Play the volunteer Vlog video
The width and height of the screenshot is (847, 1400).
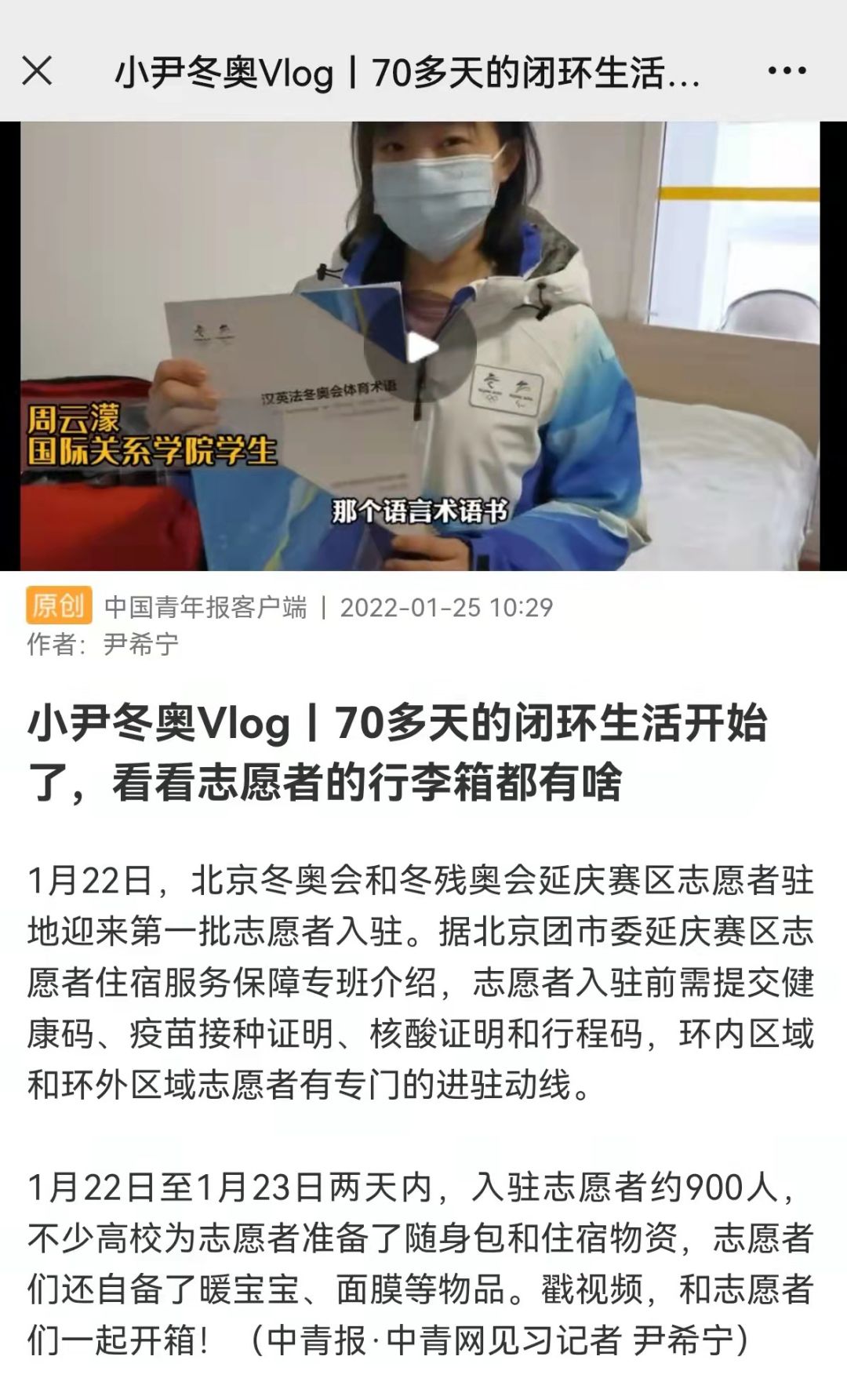[421, 347]
